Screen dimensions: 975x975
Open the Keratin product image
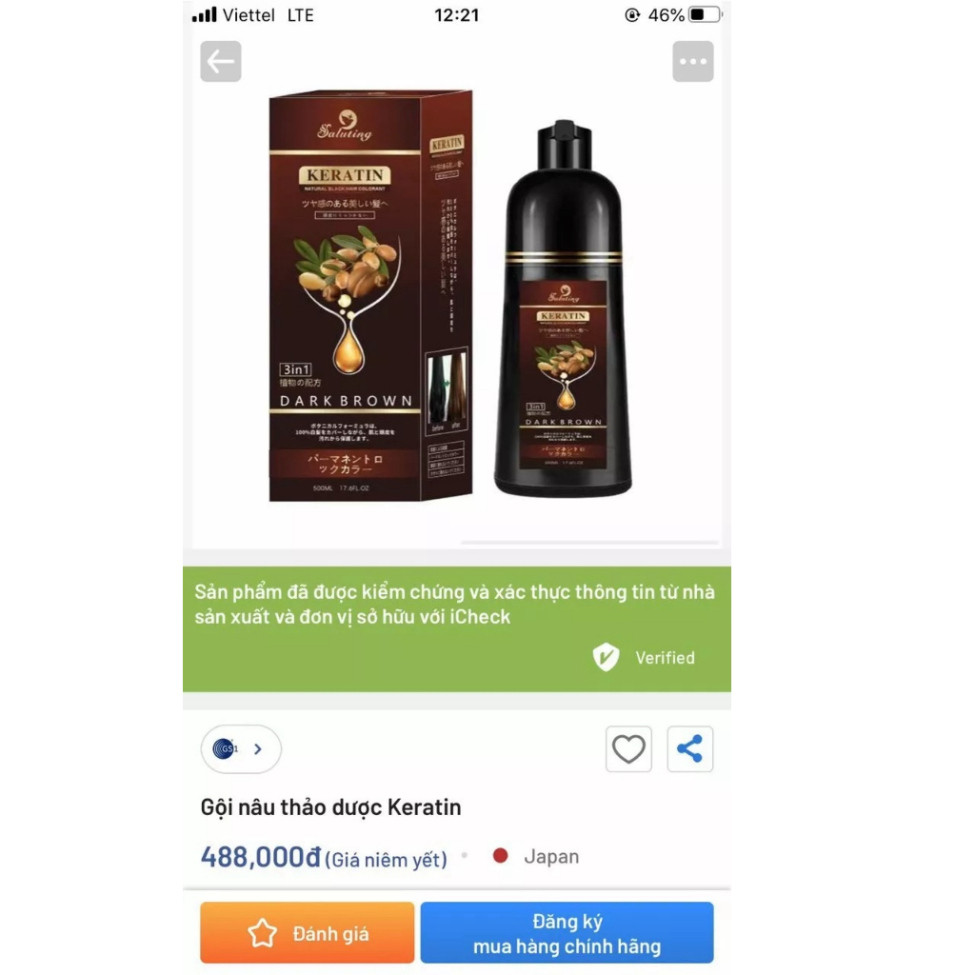click(x=456, y=300)
